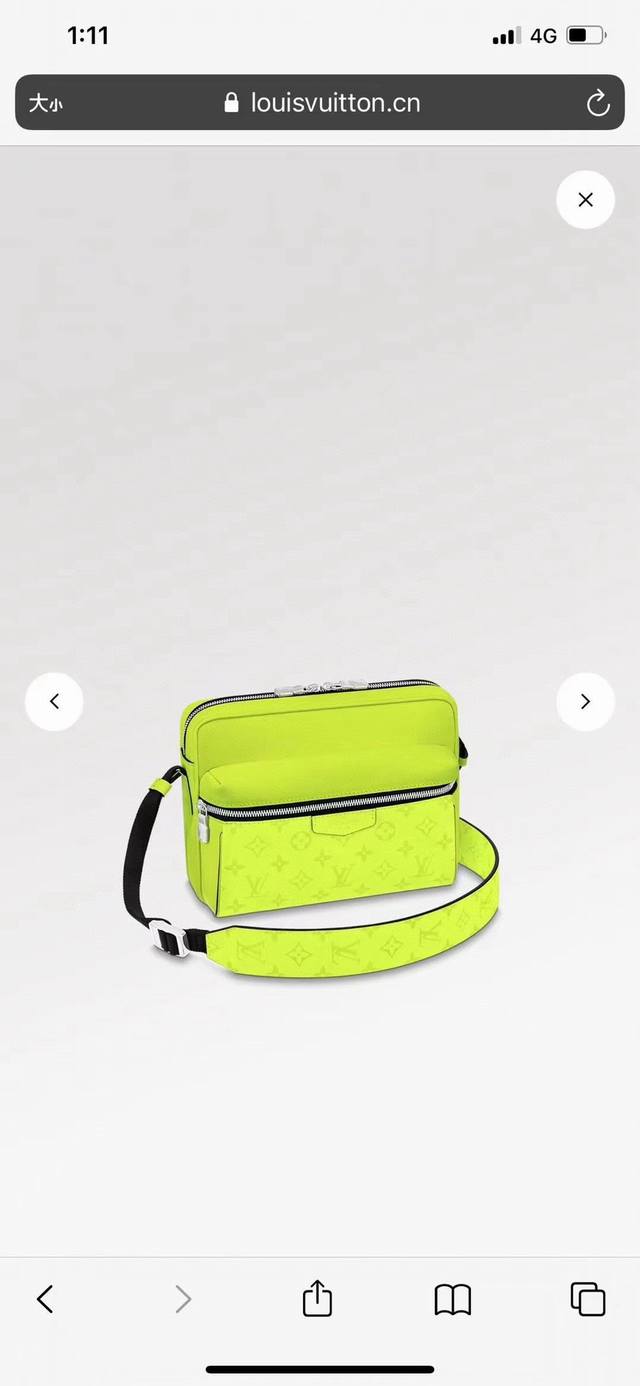
Task: Share this page via share sheet
Action: 317,1299
